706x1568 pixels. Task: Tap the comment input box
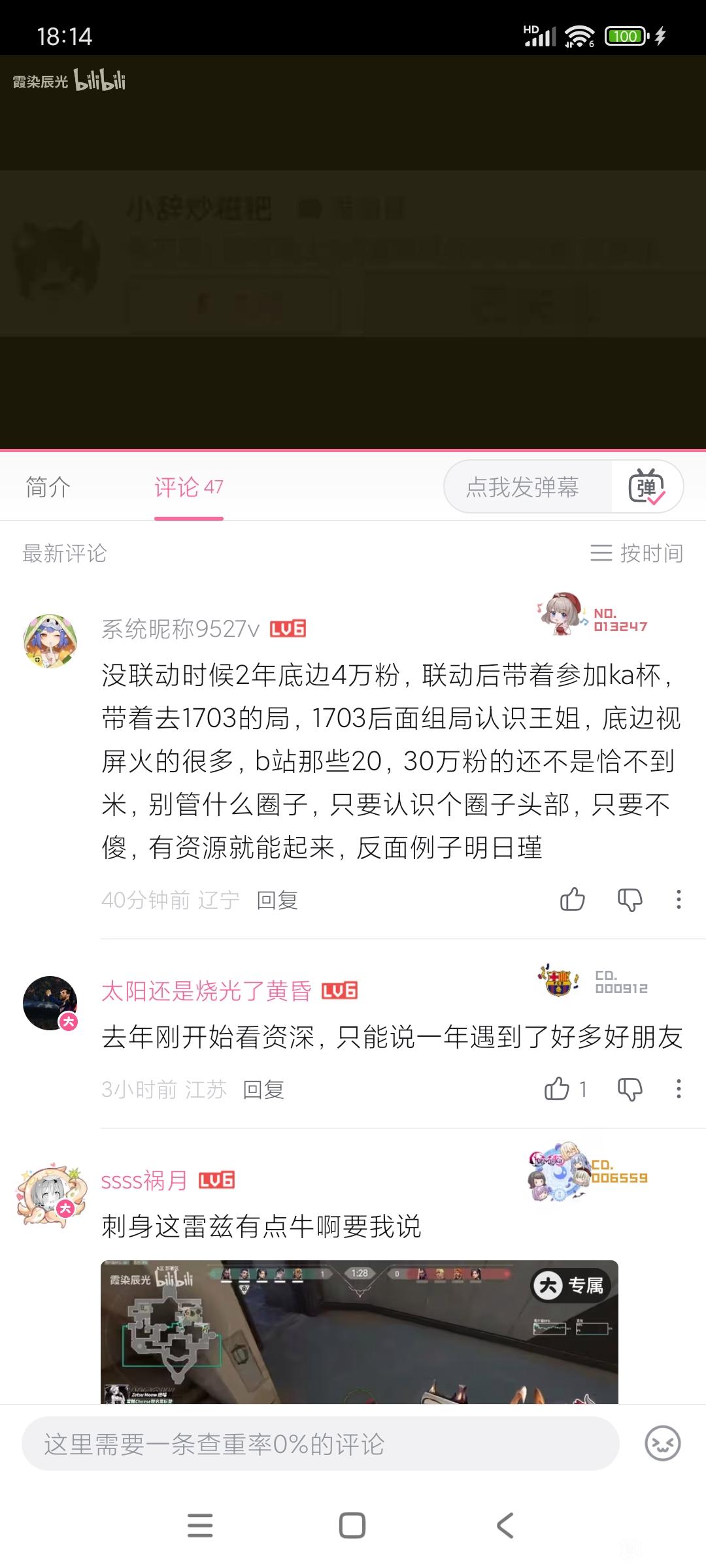coord(320,1444)
